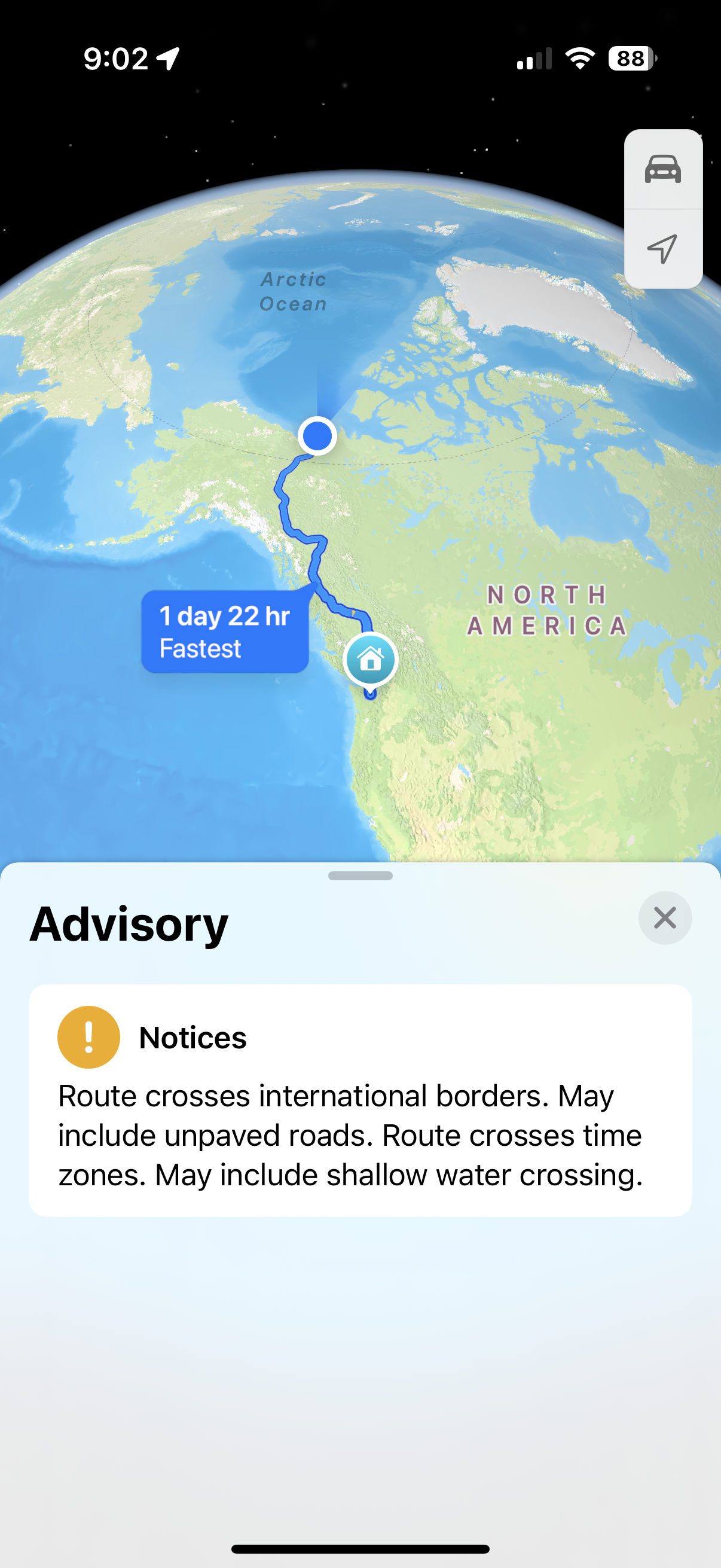721x1568 pixels.
Task: Tap the Home destination pin
Action: [x=370, y=660]
